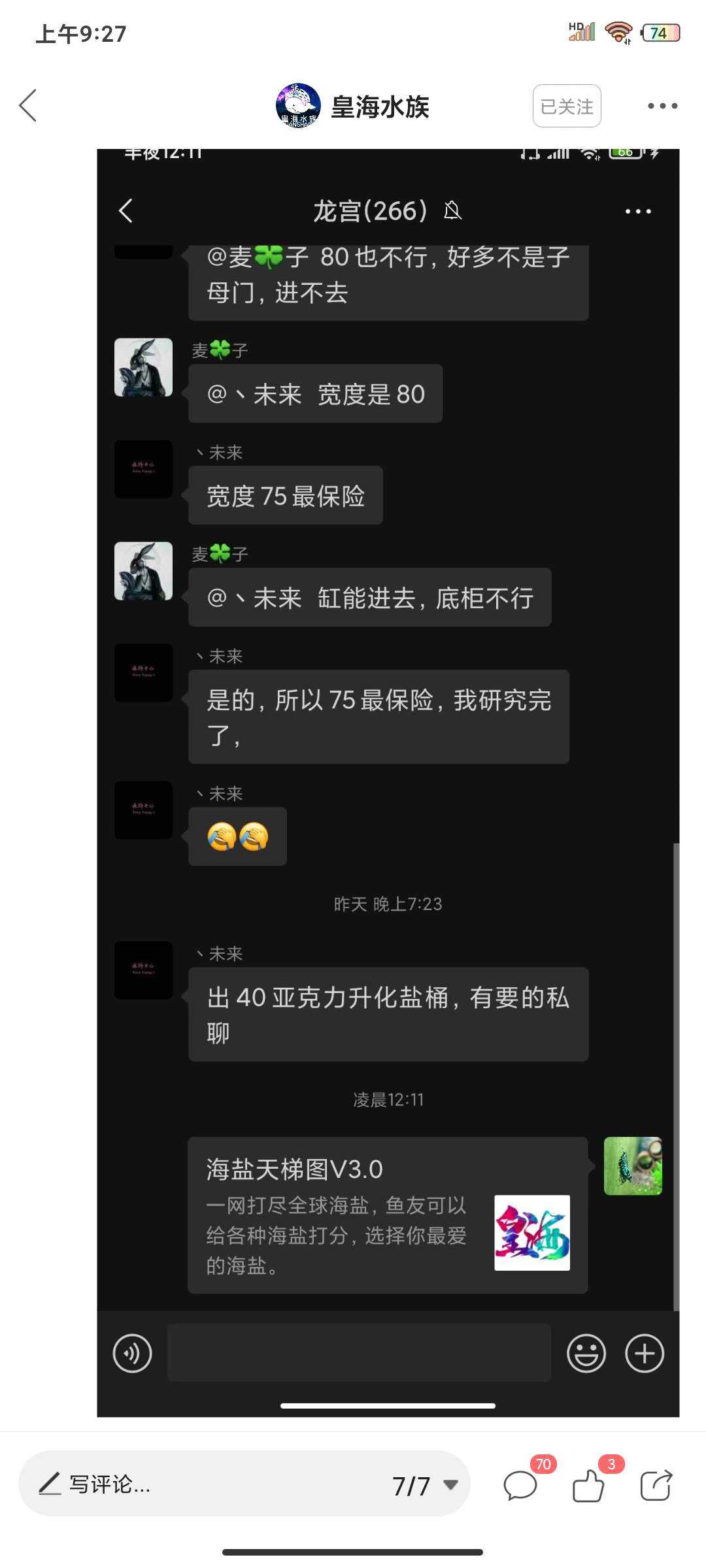Go back from the 皇海水族 post

(27, 106)
